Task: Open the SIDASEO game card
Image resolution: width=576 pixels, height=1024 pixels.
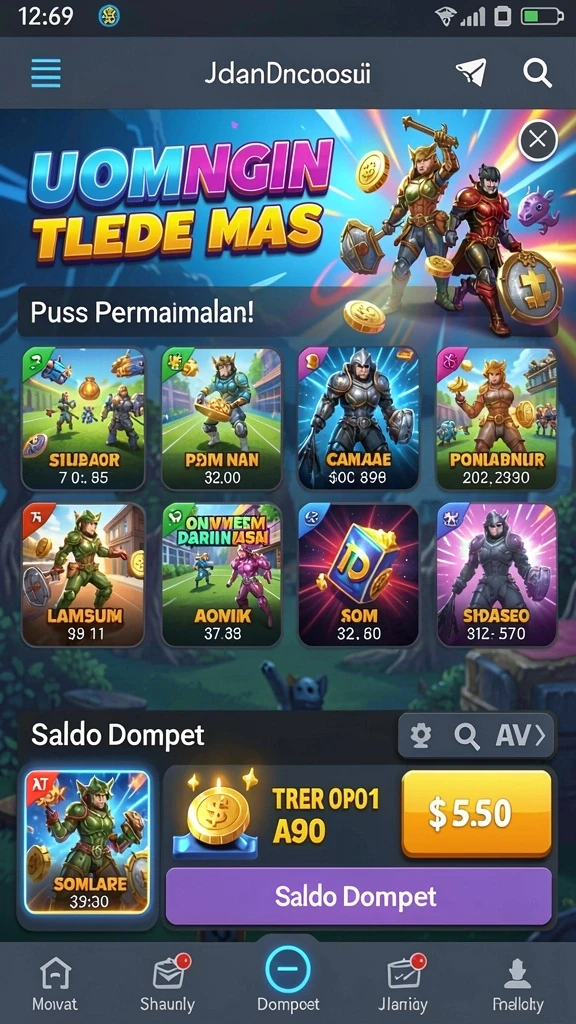Action: 497,575
